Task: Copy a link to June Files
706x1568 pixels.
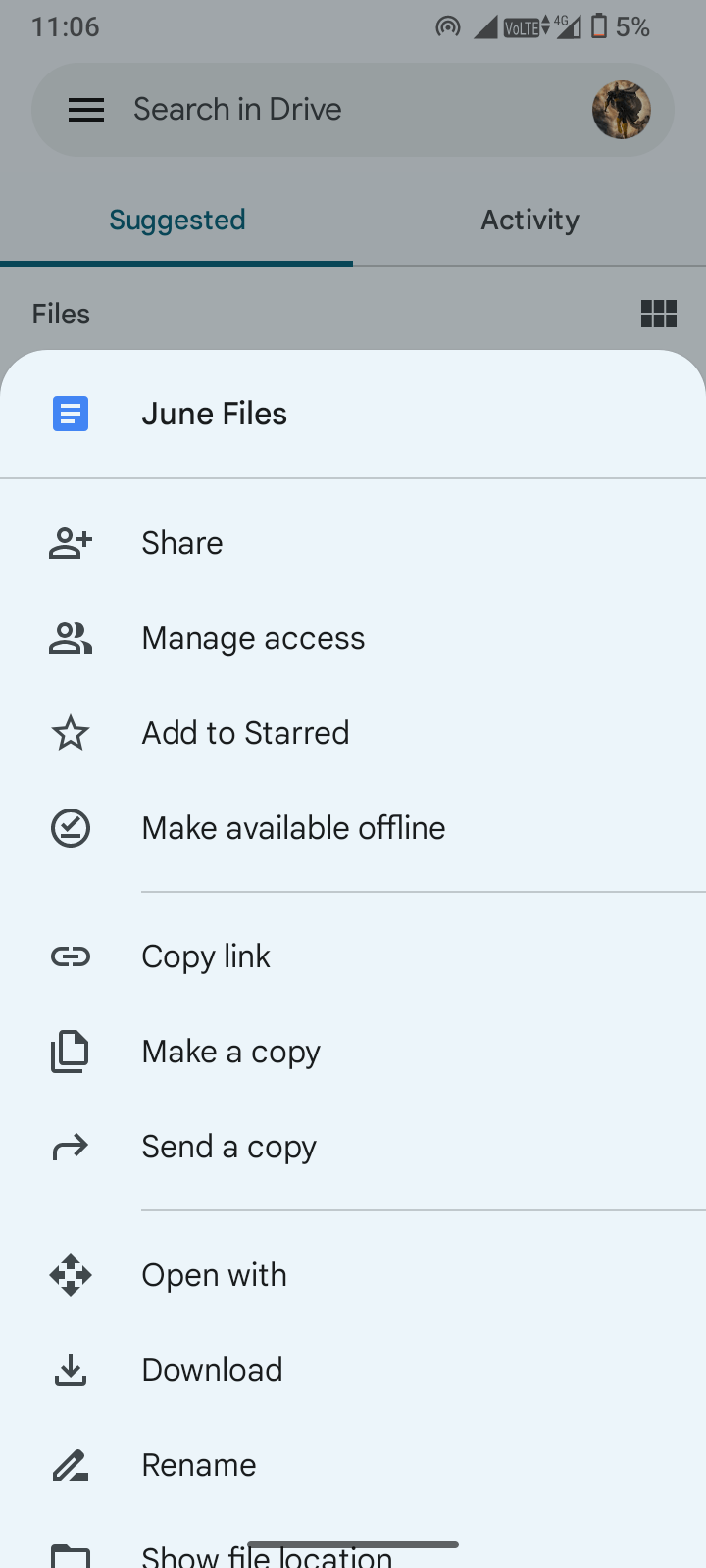Action: tap(206, 955)
